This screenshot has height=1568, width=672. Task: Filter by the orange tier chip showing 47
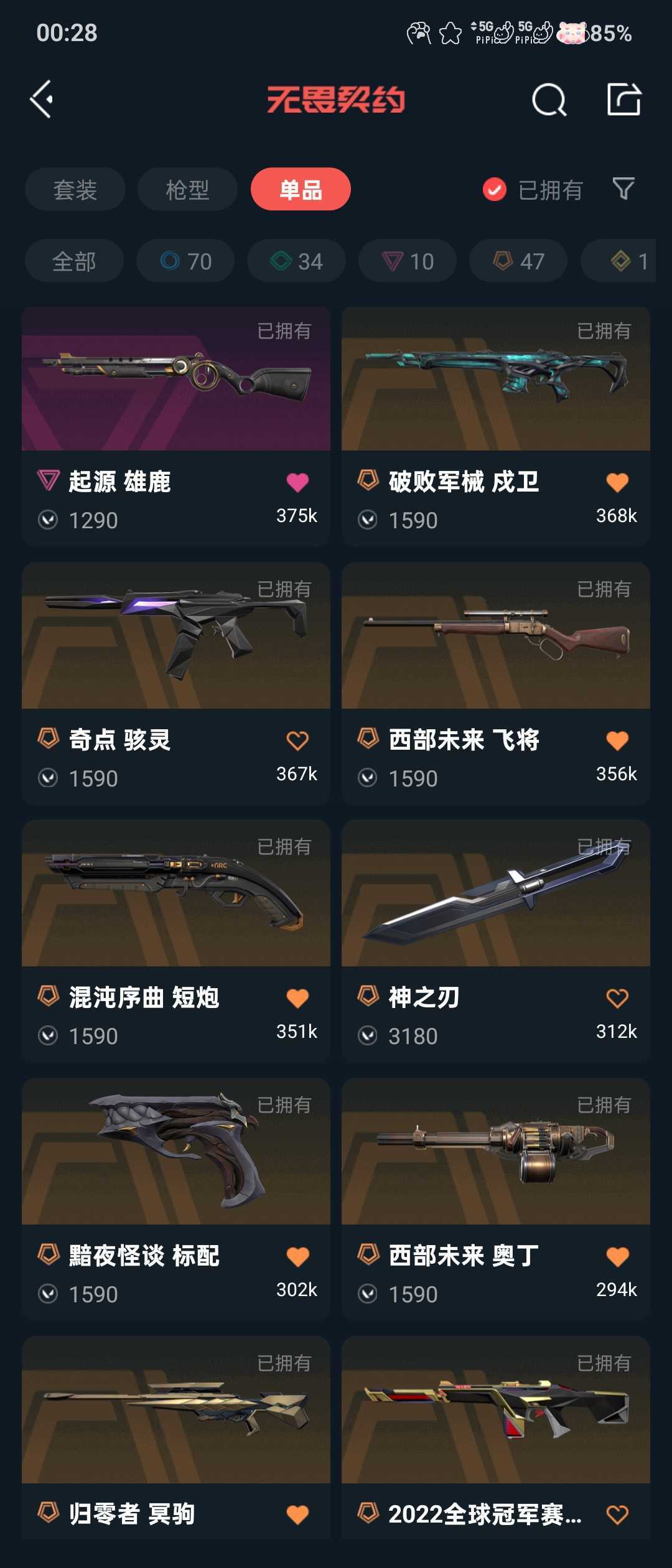pyautogui.click(x=518, y=261)
